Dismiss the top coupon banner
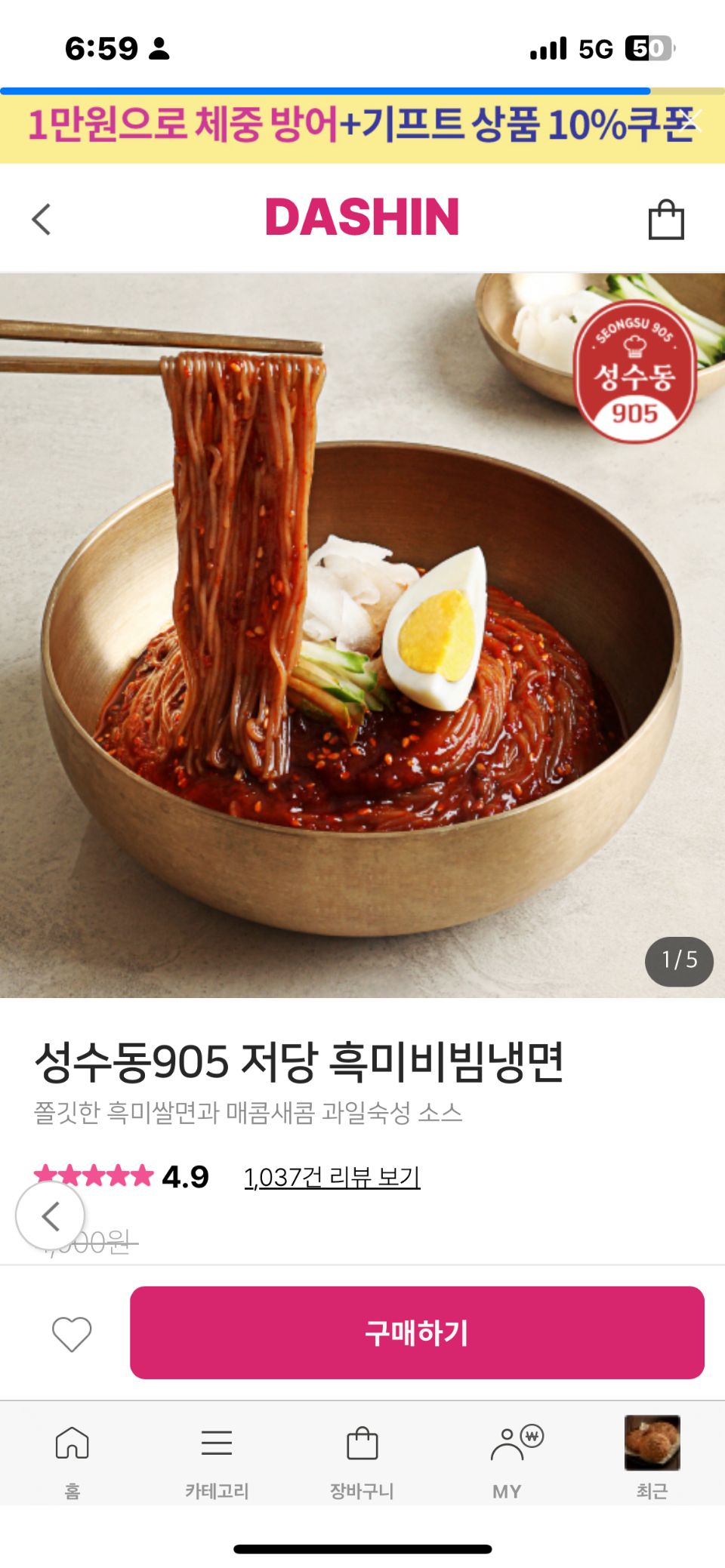This screenshot has width=725, height=1568. click(x=692, y=120)
